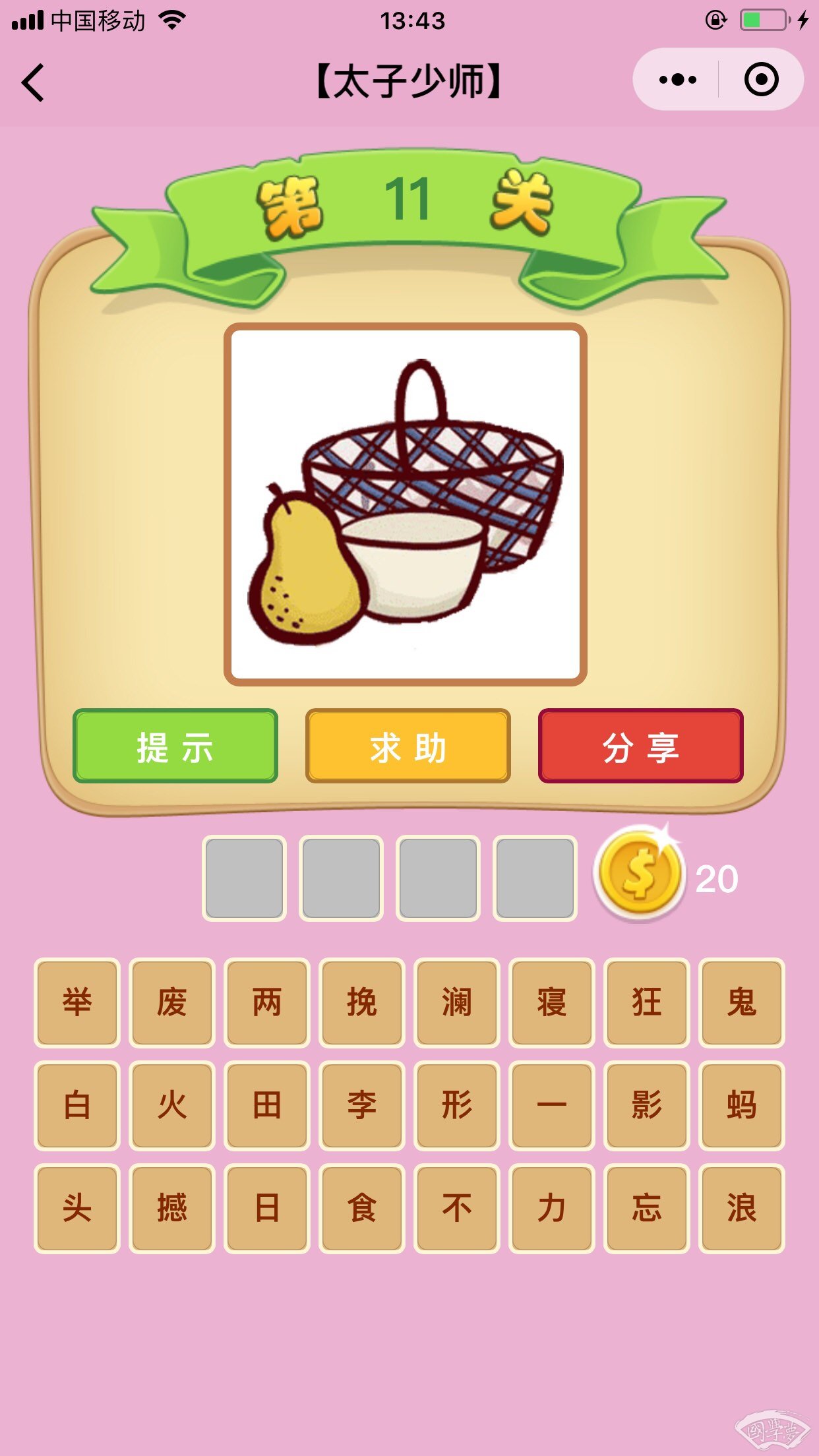
Task: Pick the character tile 废
Action: (172, 1002)
